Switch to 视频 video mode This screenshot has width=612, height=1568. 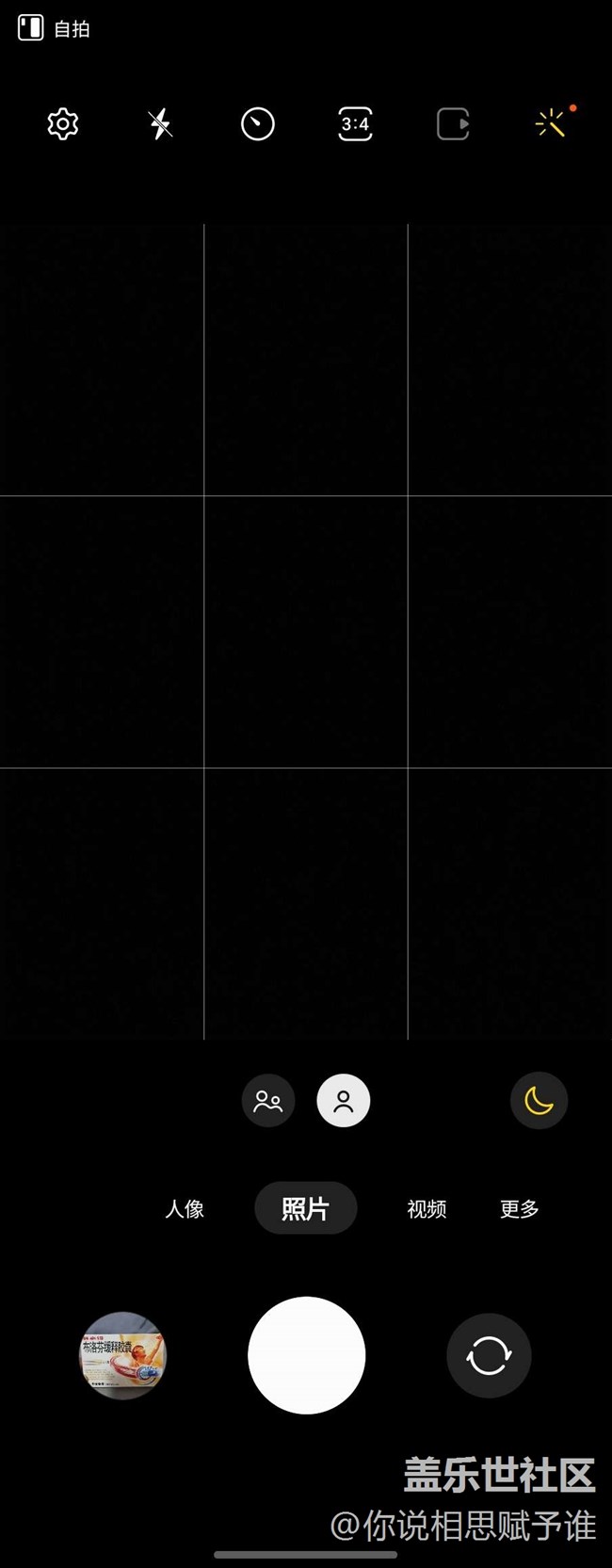[427, 1208]
